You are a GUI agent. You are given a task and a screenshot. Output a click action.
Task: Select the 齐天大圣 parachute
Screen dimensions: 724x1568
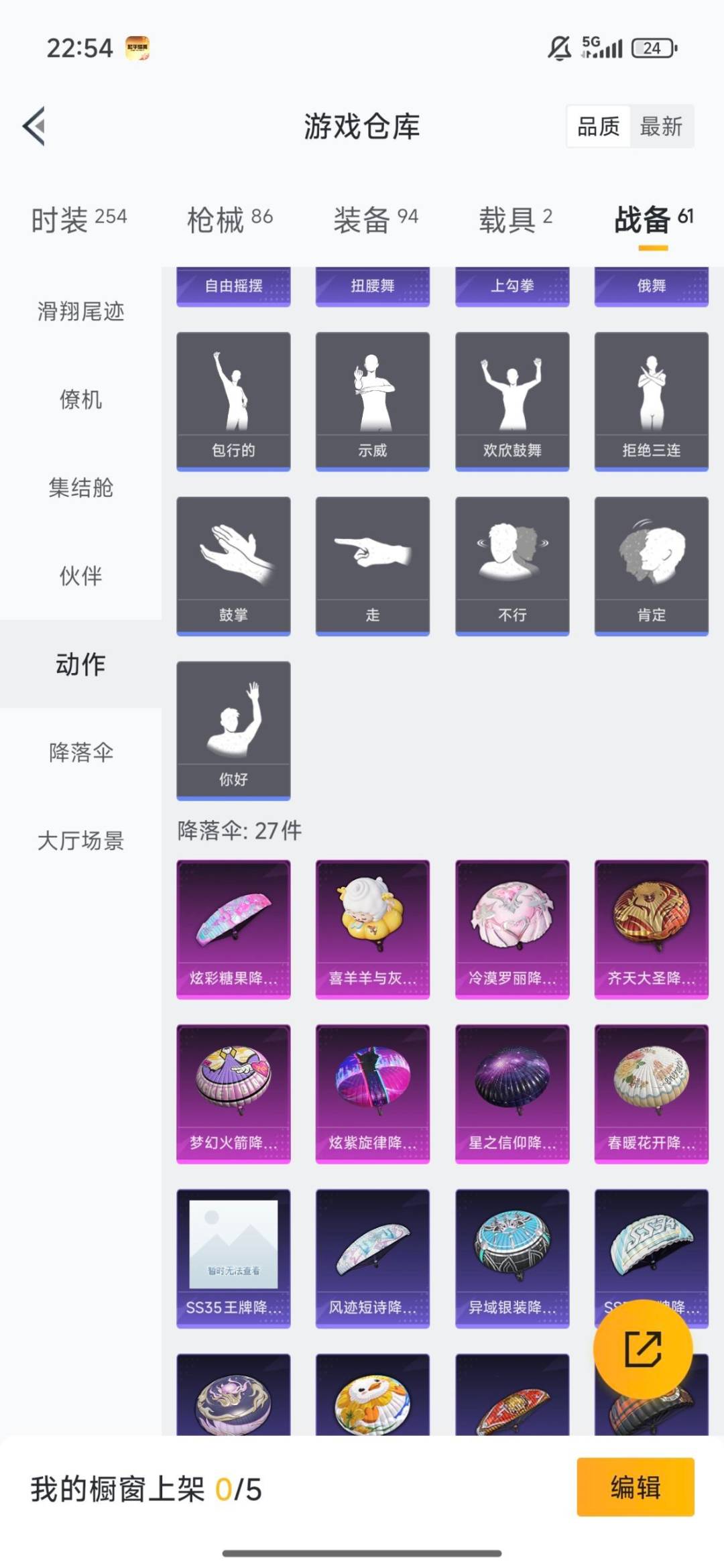(651, 929)
